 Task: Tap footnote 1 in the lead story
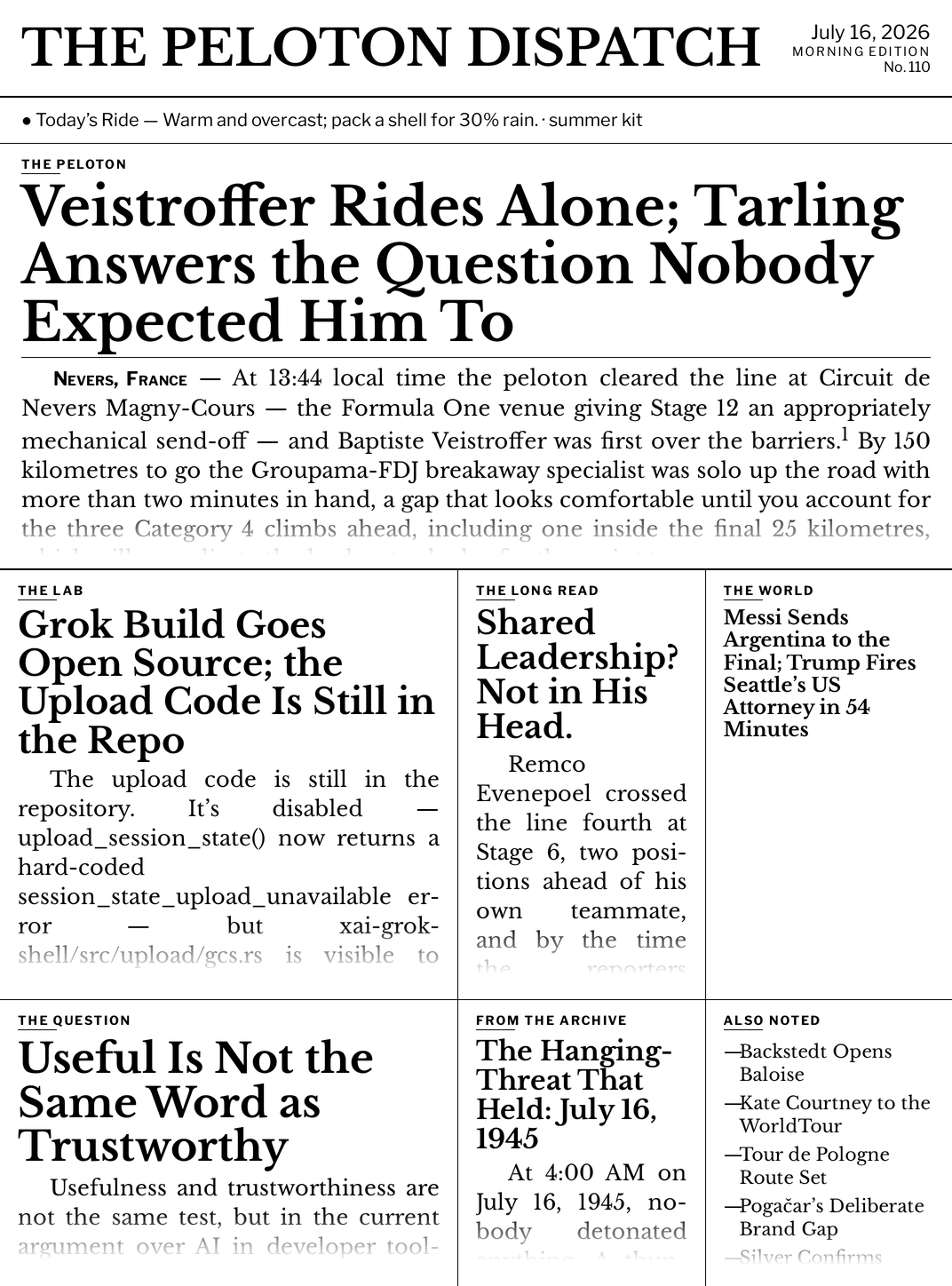click(x=845, y=434)
